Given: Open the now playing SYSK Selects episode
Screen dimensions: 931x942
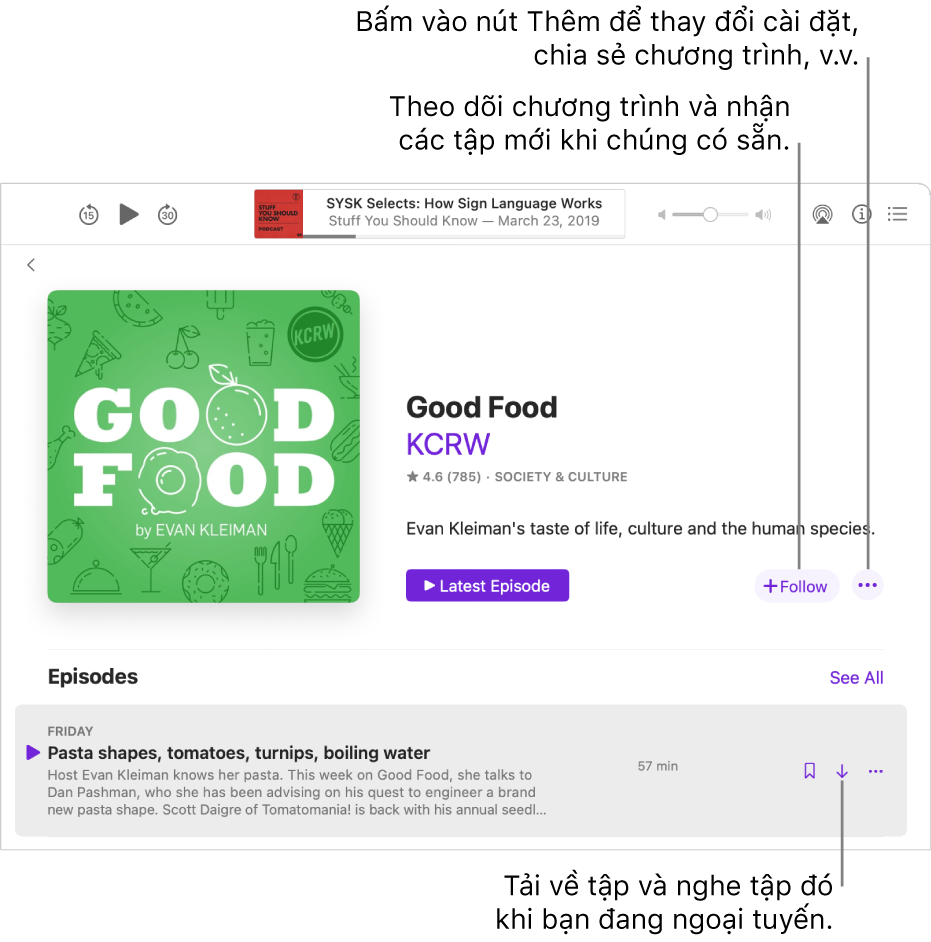Looking at the screenshot, I should 464,212.
